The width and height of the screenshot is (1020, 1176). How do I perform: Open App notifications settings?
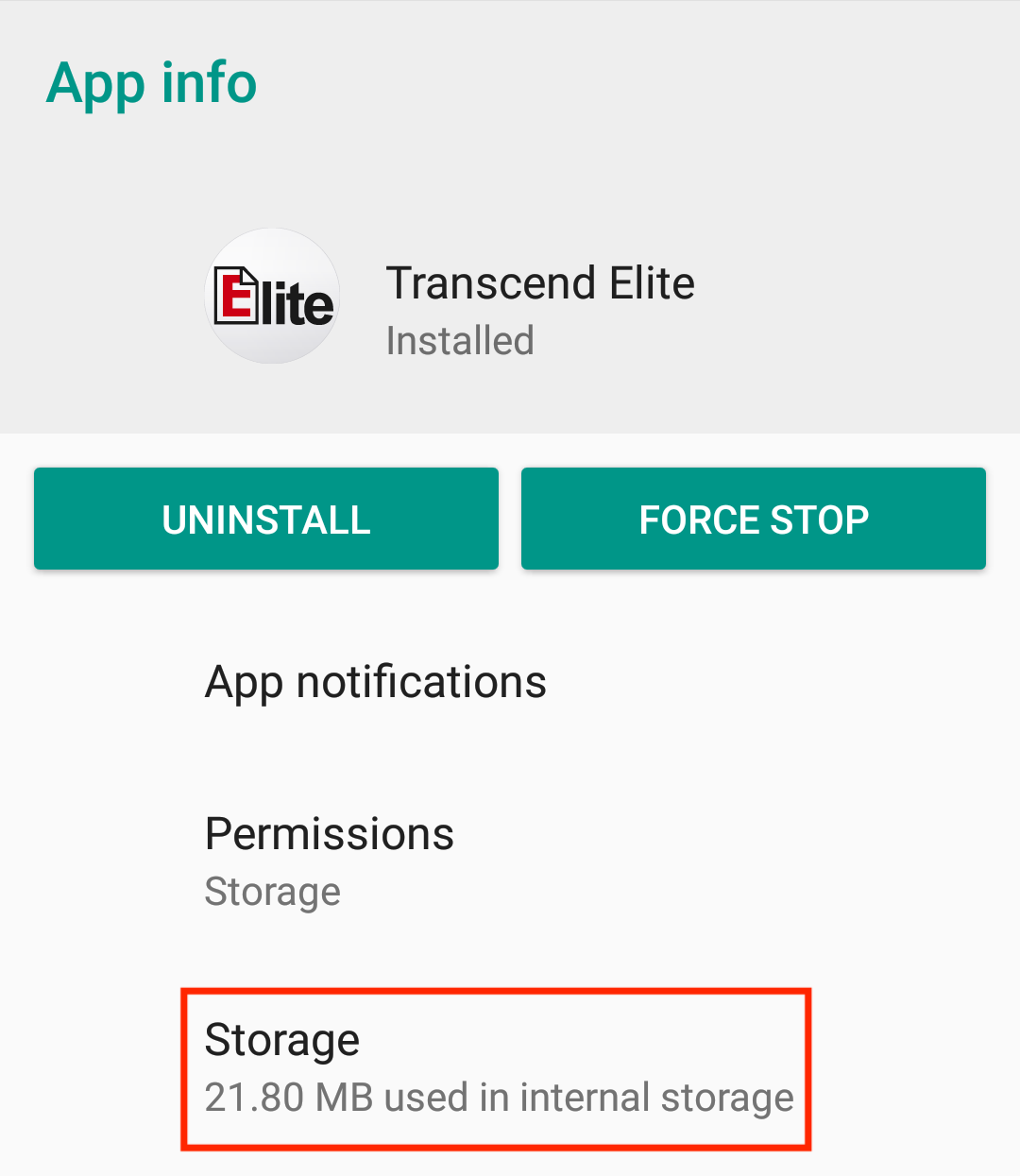coord(376,682)
